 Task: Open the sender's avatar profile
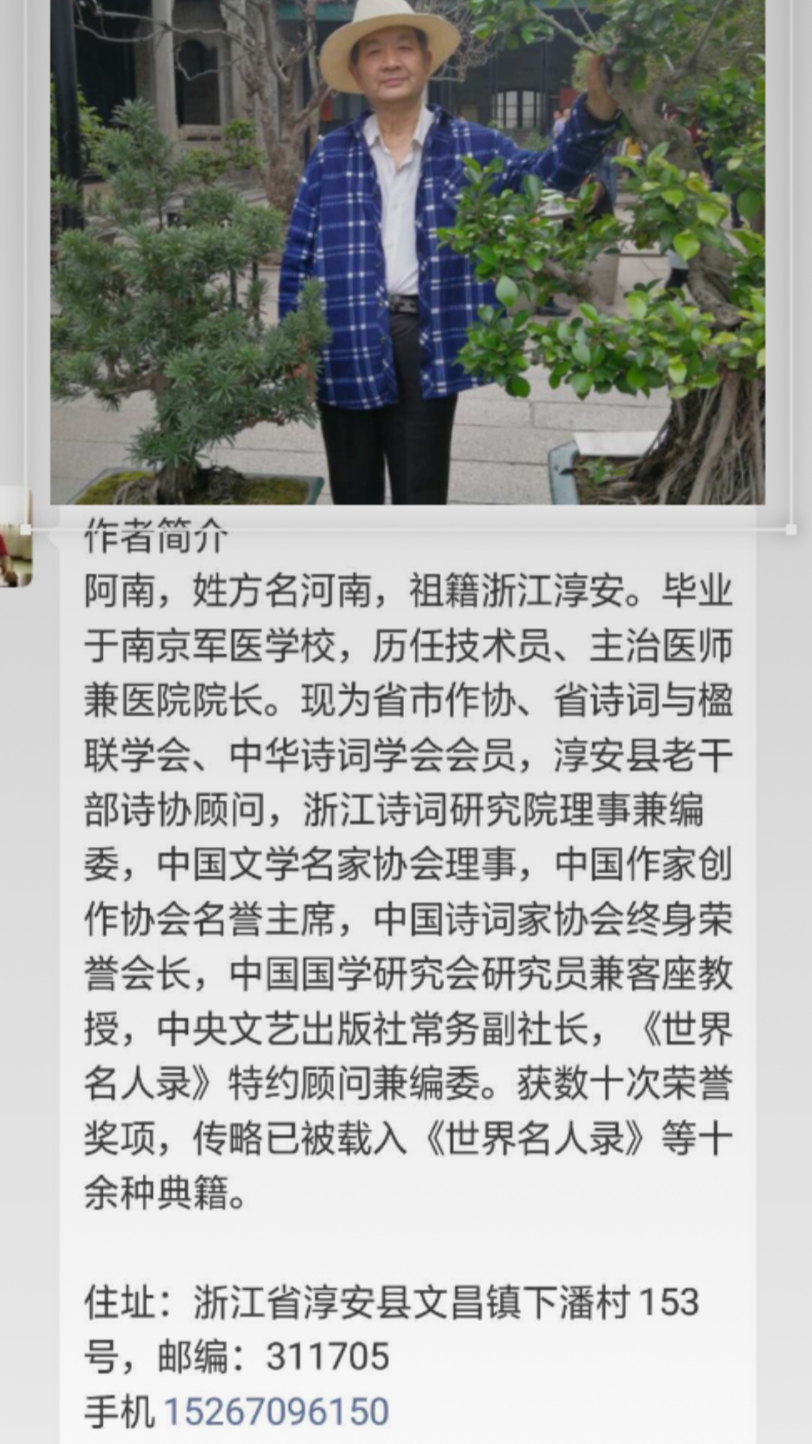coord(15,537)
